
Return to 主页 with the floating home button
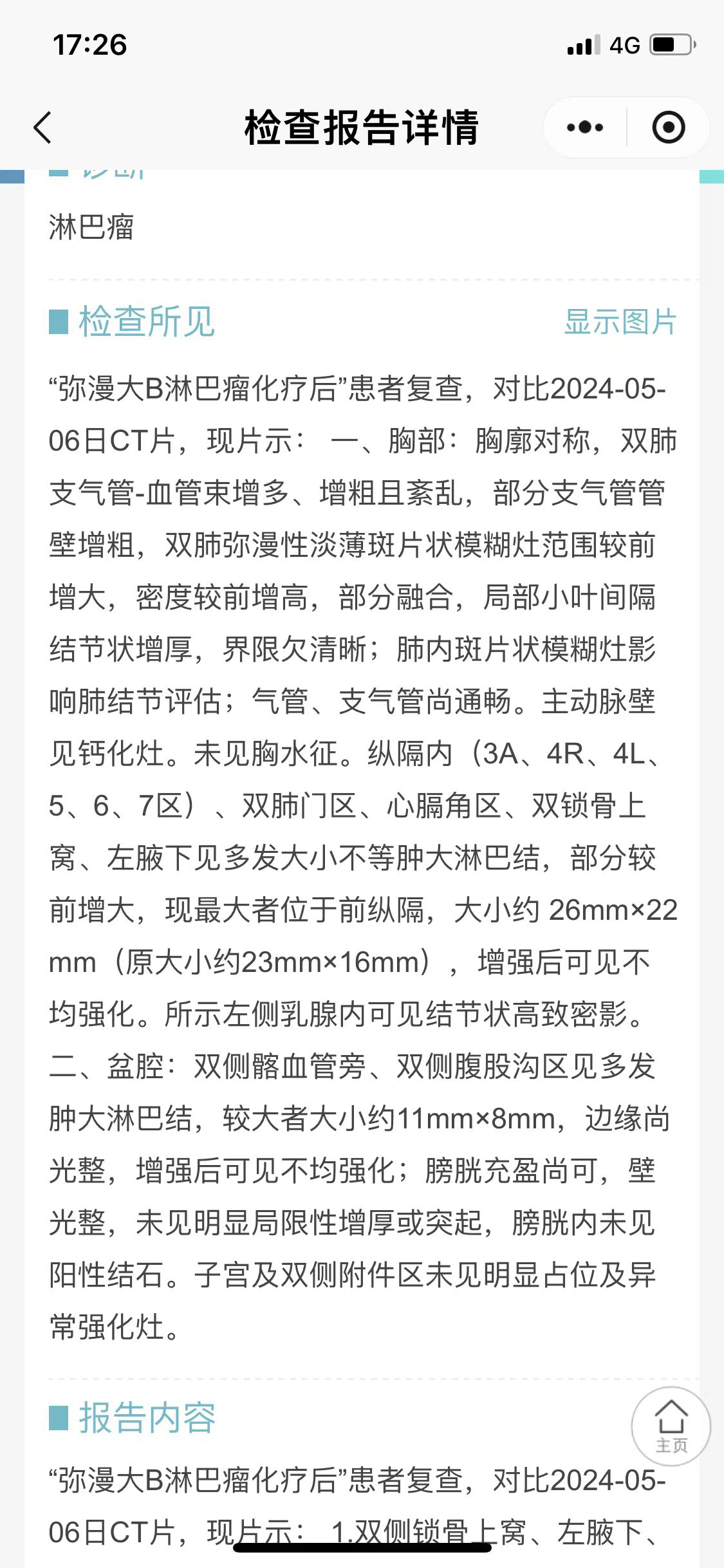click(x=671, y=1427)
